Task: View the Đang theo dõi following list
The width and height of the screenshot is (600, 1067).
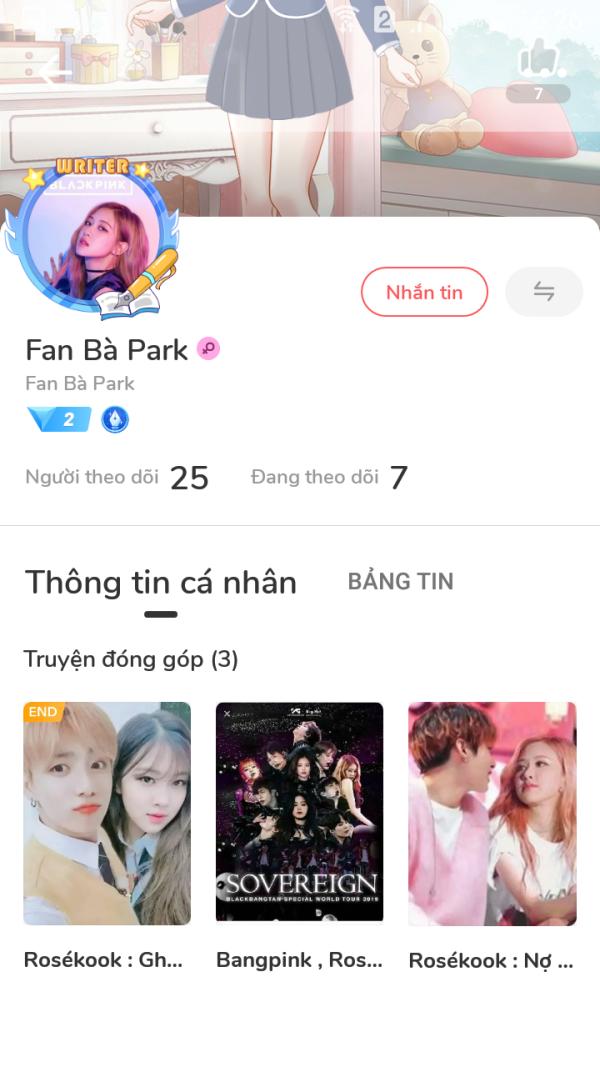Action: coord(329,478)
